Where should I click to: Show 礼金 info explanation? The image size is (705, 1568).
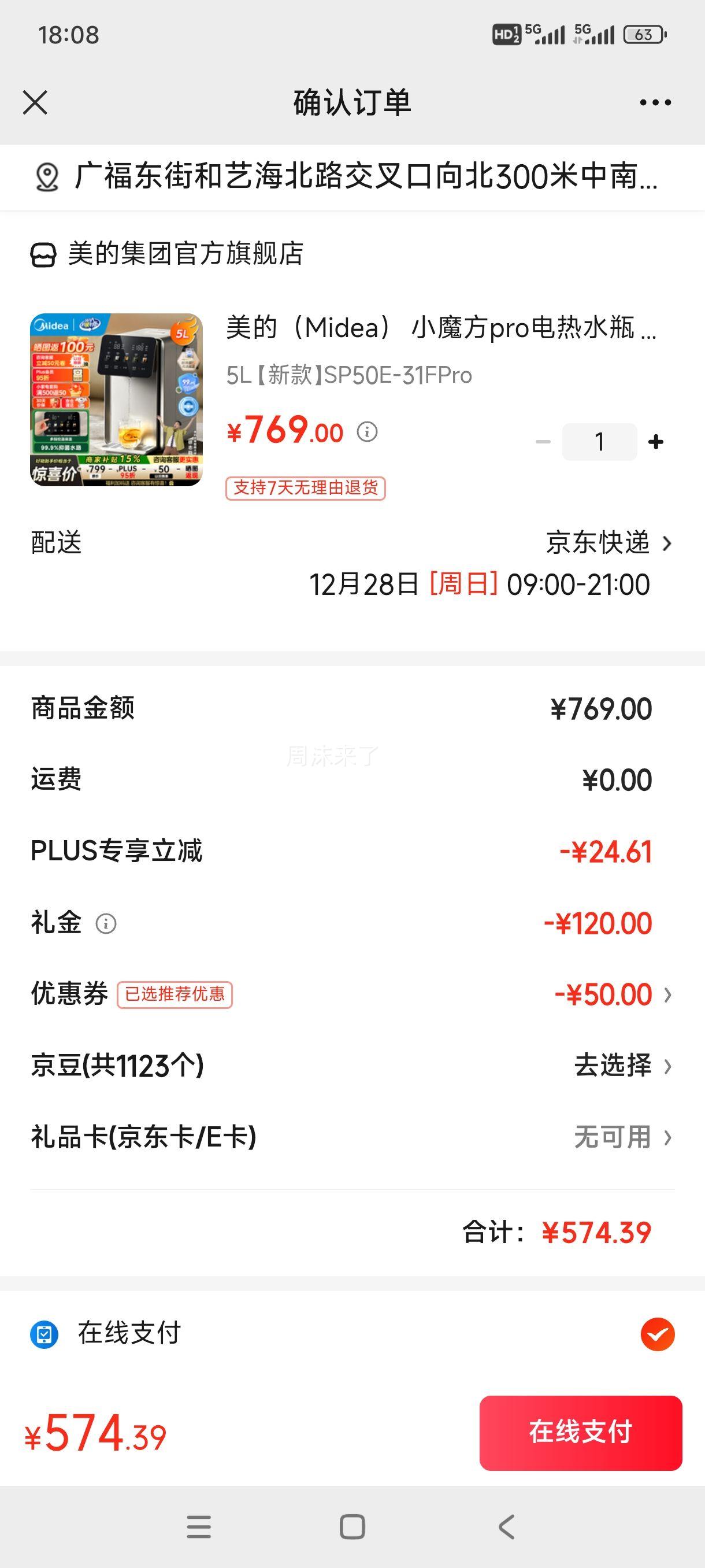tap(106, 923)
